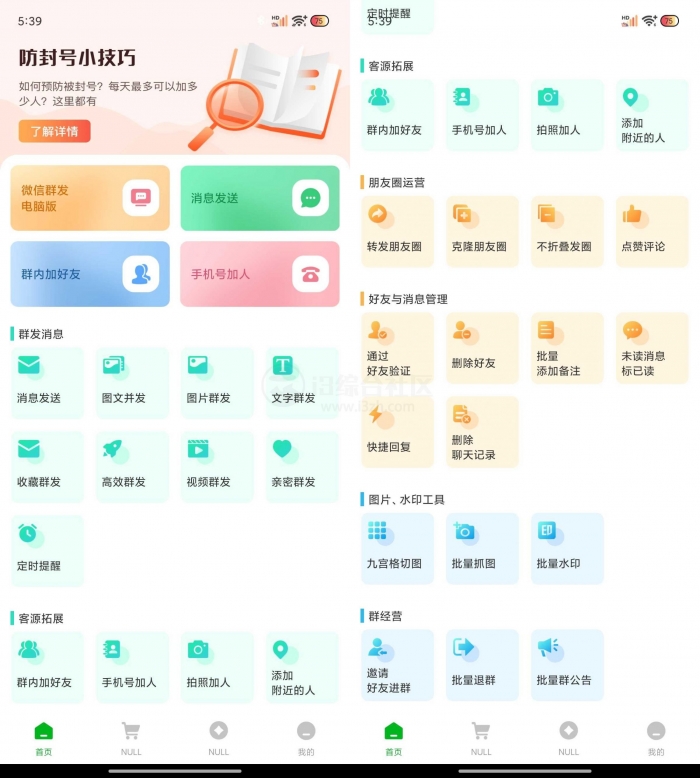Open 视频群发 tile
Image resolution: width=700 pixels, height=778 pixels.
pyautogui.click(x=217, y=466)
